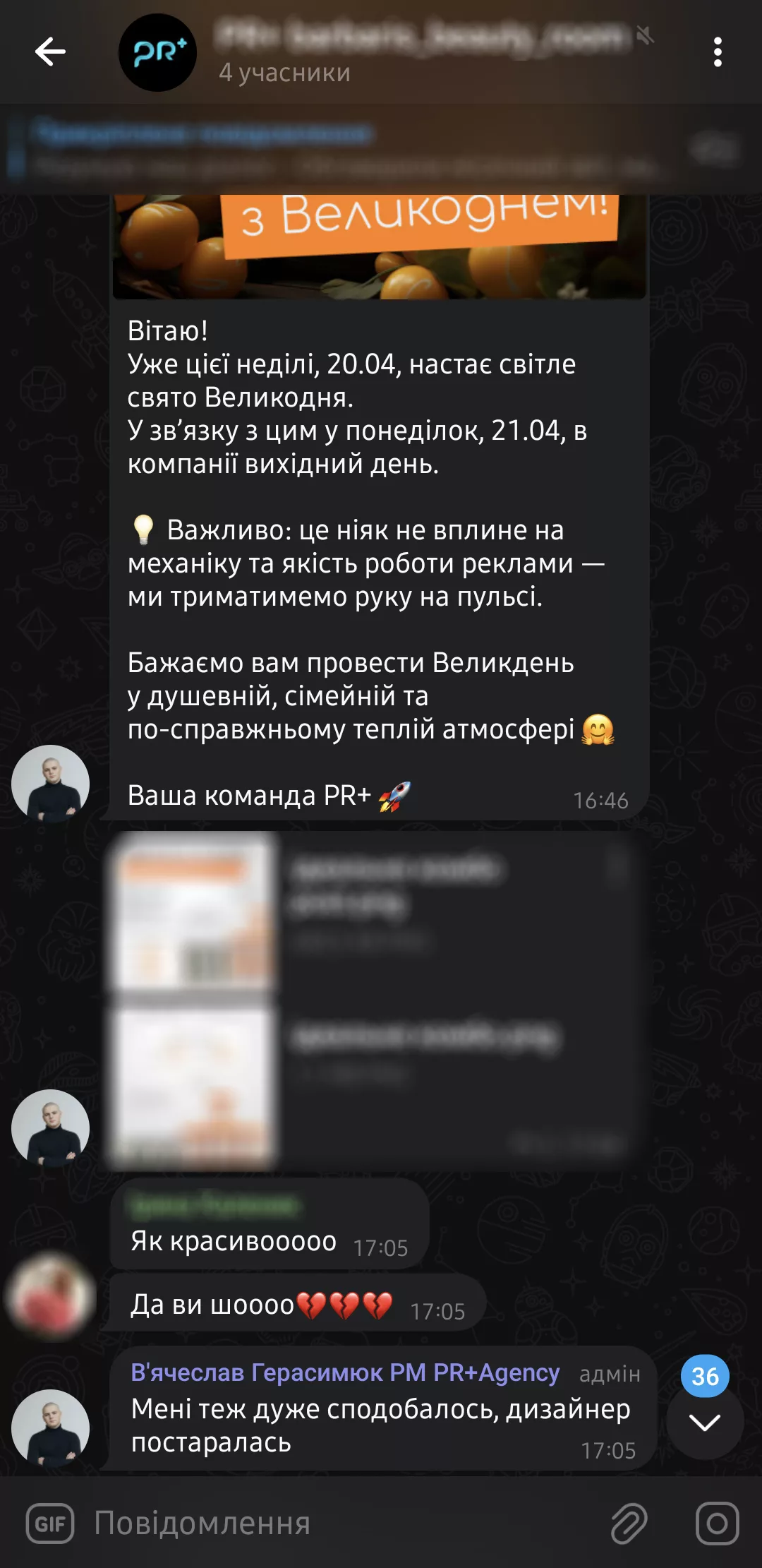Open the pinned message bar
The height and width of the screenshot is (1568, 762).
pyautogui.click(x=353, y=150)
